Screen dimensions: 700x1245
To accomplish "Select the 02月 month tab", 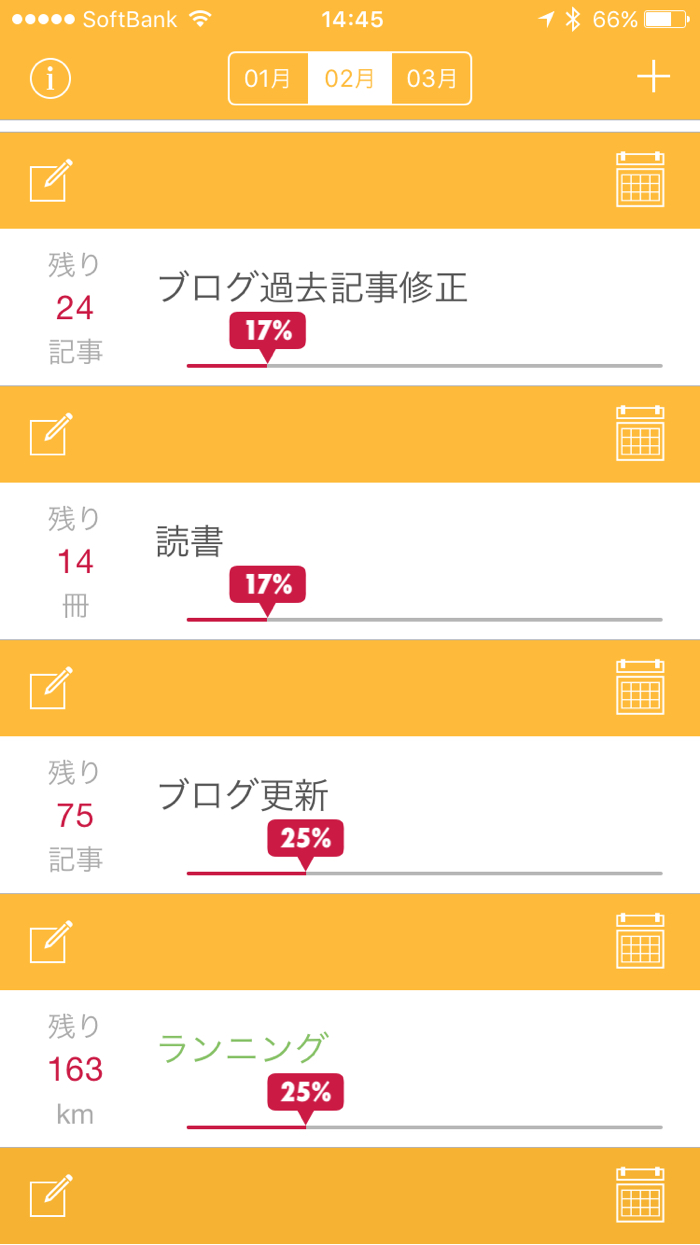I will 350,78.
